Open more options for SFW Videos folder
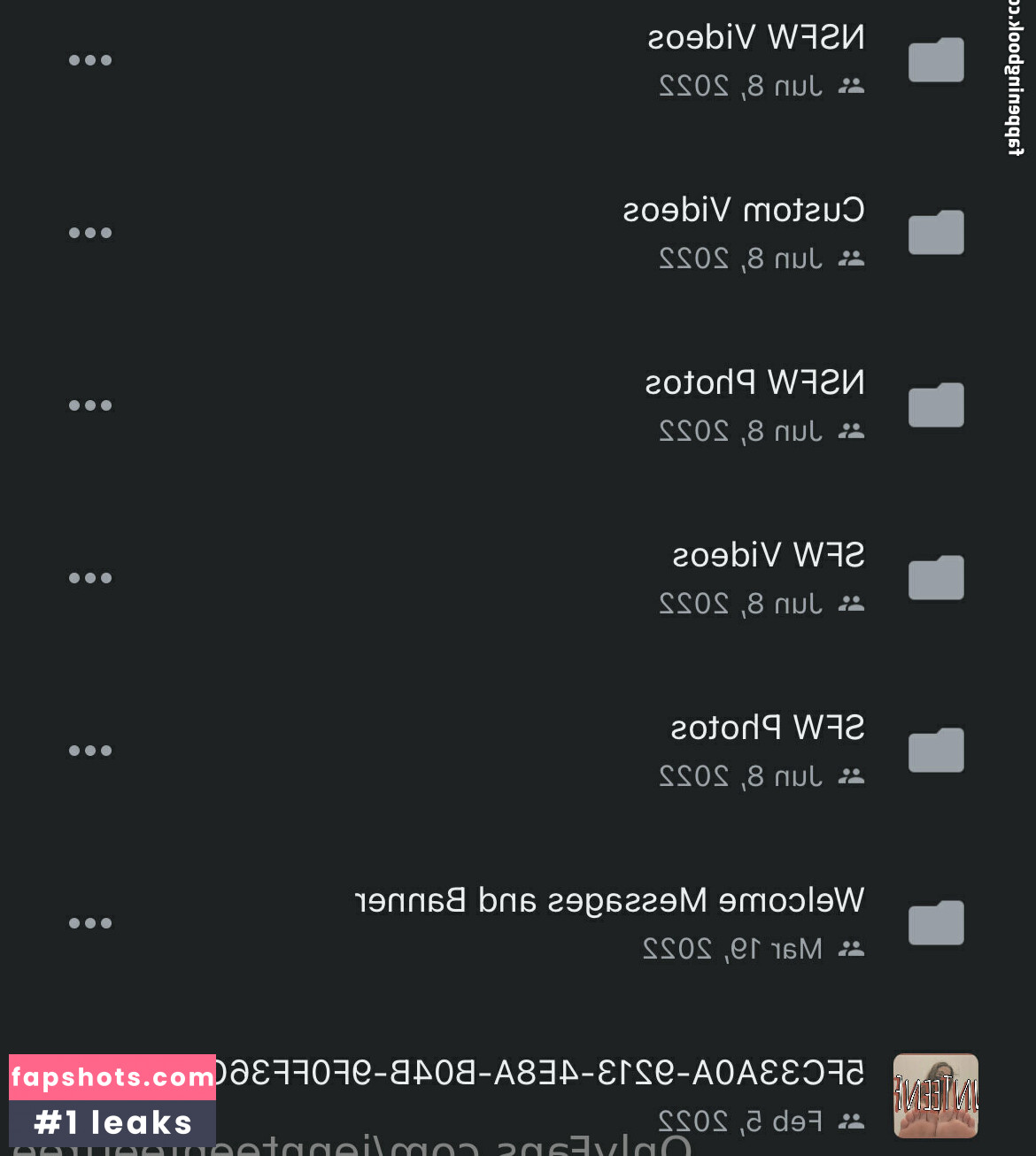 (90, 578)
